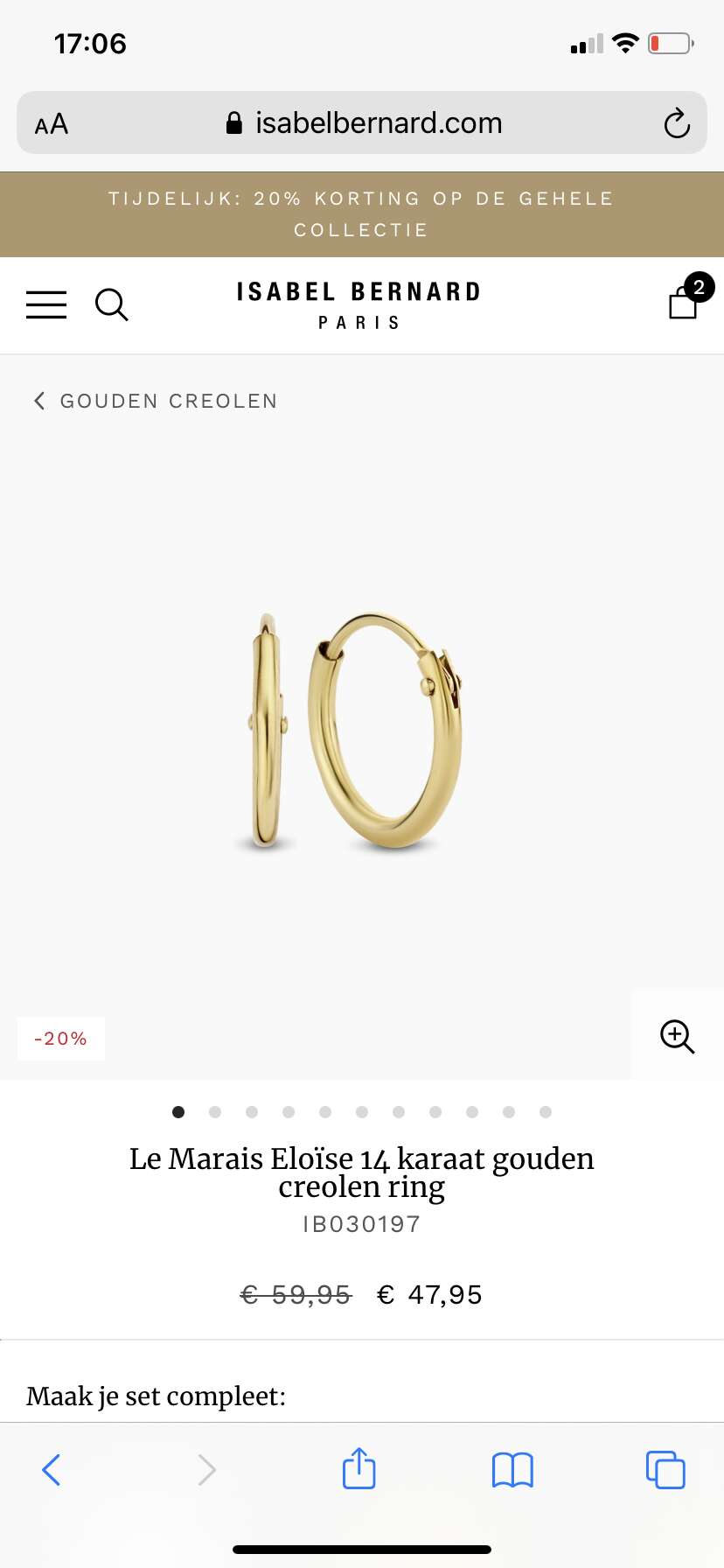Image resolution: width=724 pixels, height=1568 pixels.
Task: Go back with Safari's back arrow
Action: [52, 1470]
